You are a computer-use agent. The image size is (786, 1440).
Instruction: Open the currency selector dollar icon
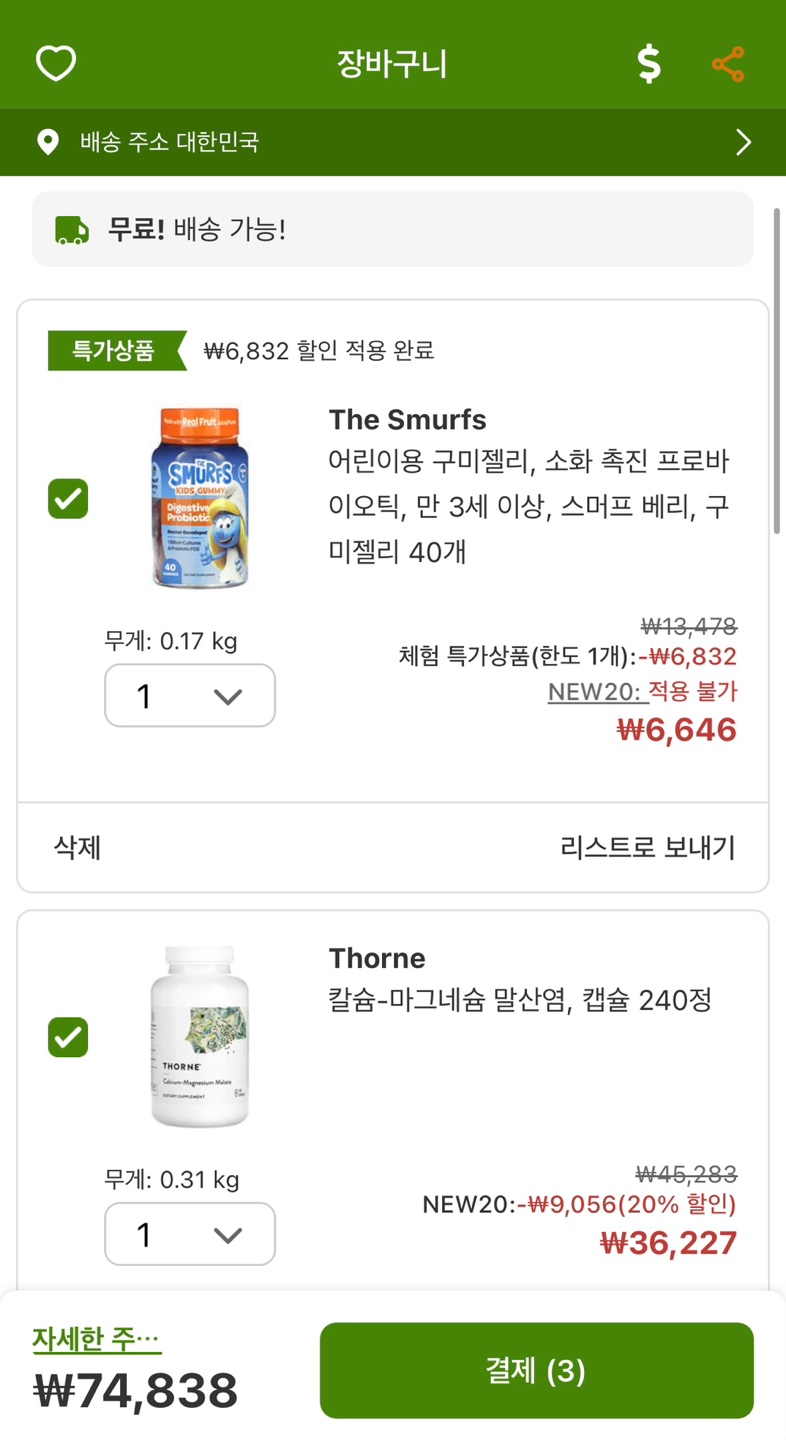(x=648, y=62)
